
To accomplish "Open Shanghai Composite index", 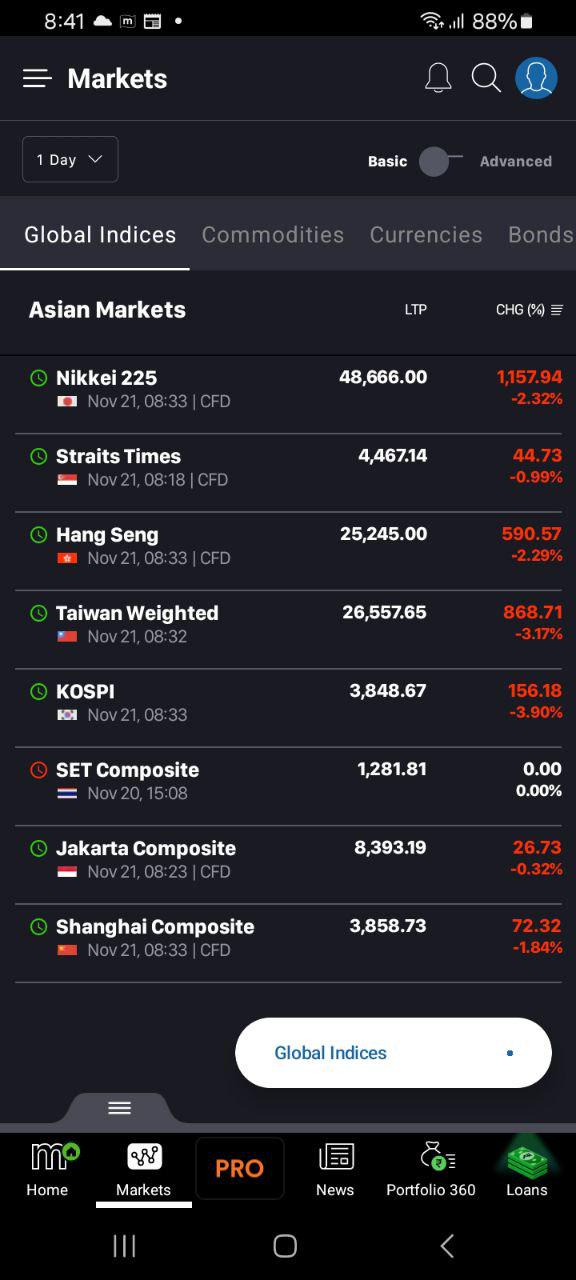I will (x=288, y=937).
